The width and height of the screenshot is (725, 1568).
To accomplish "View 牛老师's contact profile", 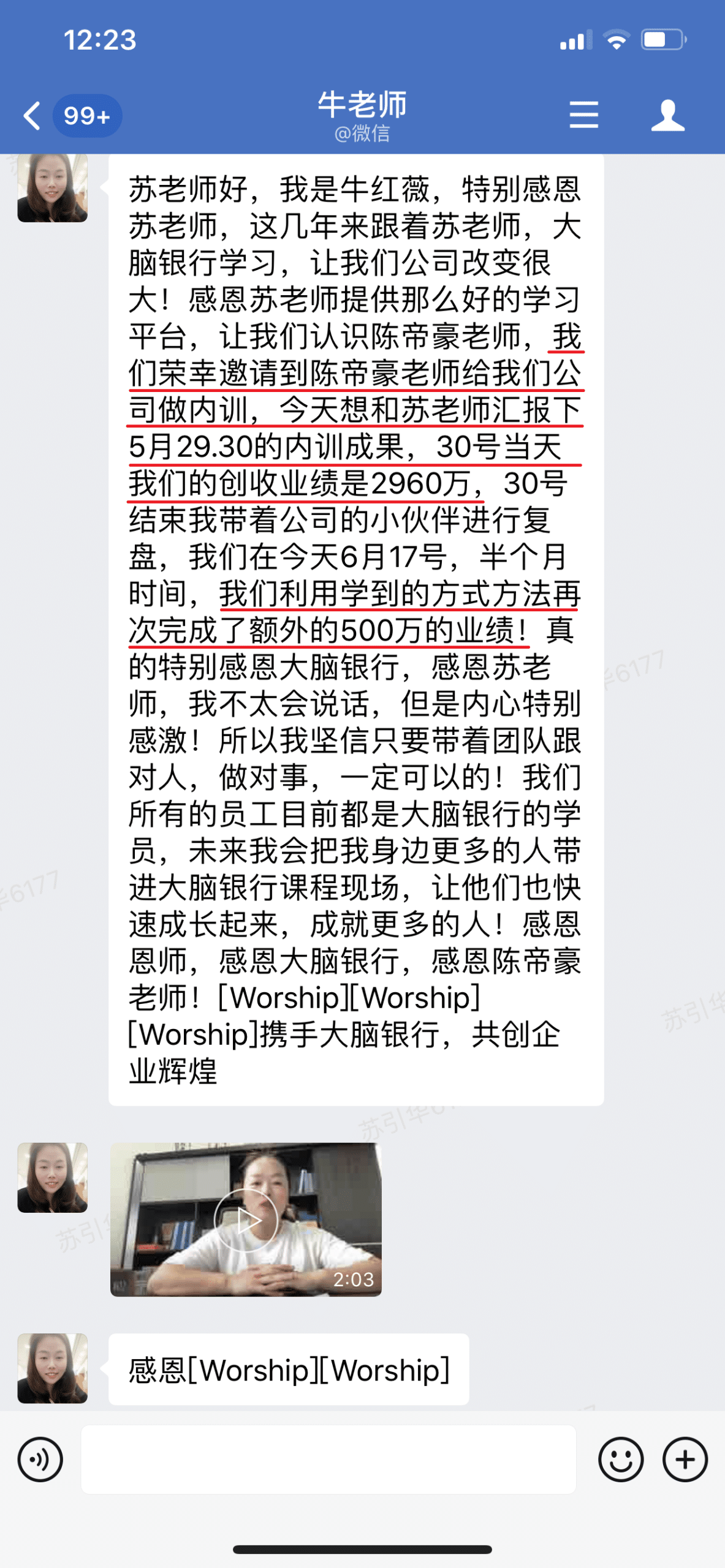I will [x=667, y=115].
